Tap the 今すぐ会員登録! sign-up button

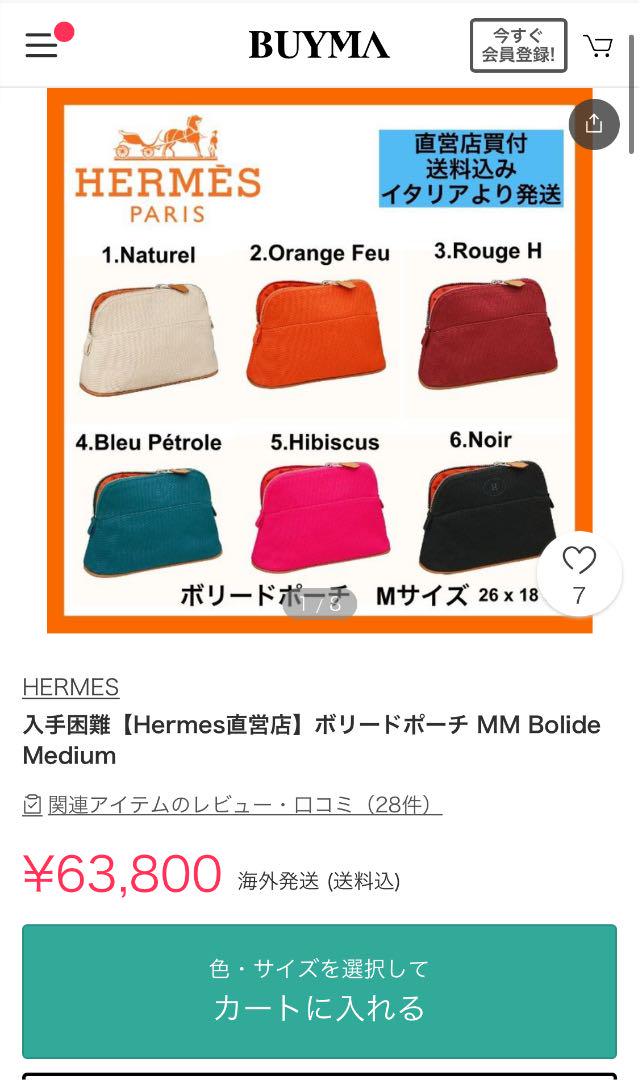[518, 45]
